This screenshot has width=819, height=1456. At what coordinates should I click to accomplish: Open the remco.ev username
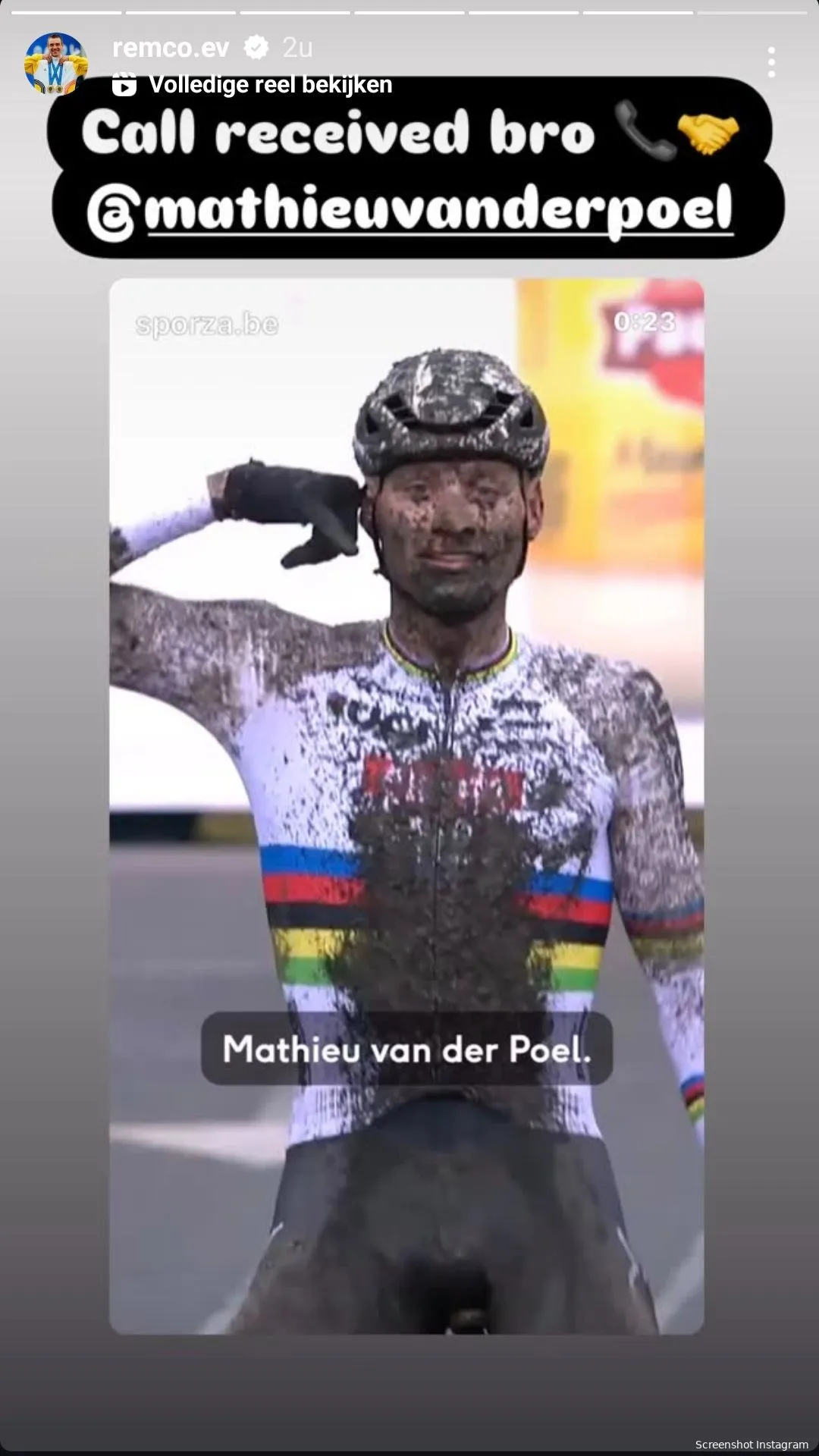(x=171, y=48)
